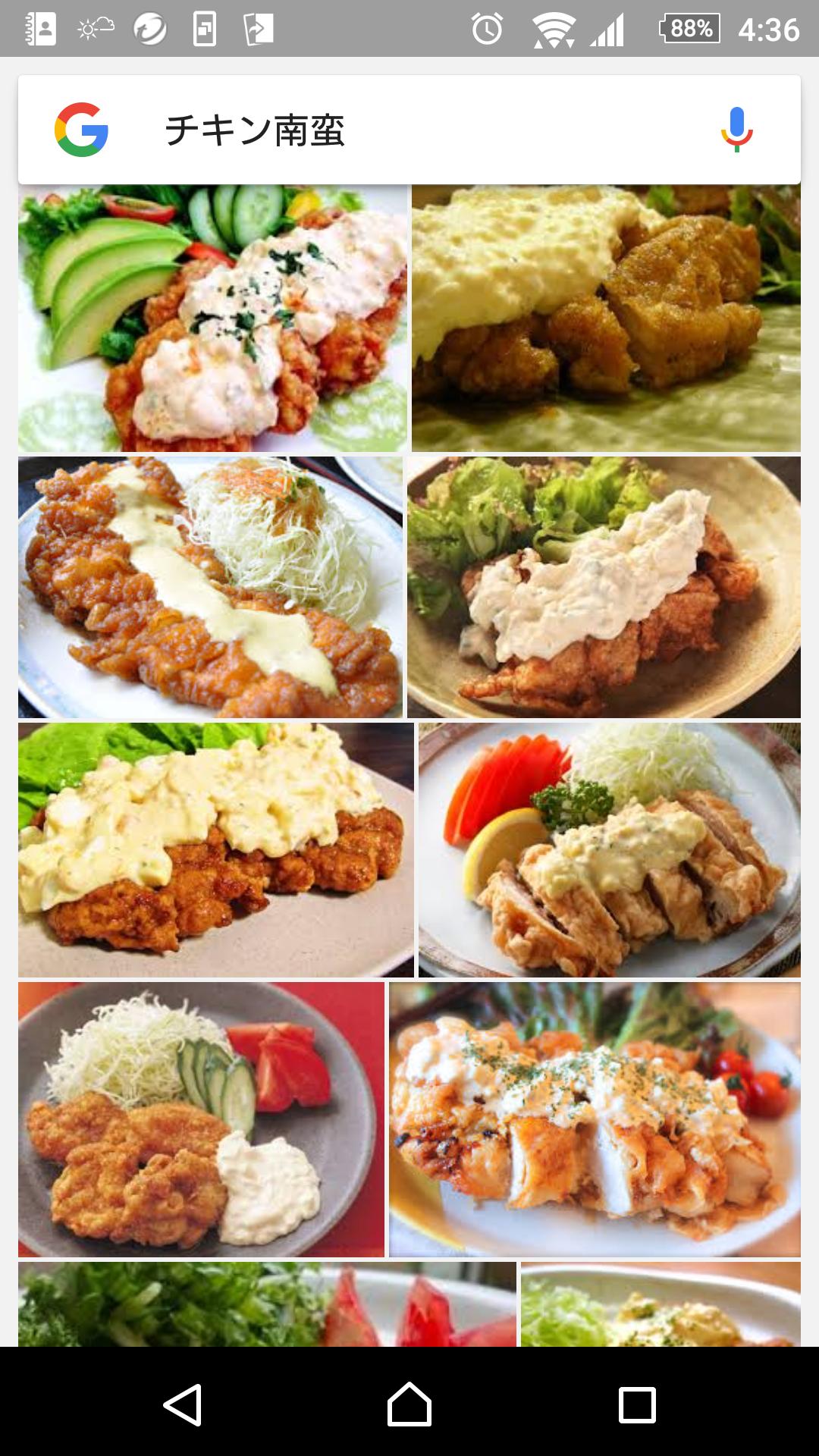The height and width of the screenshot is (1456, 819).
Task: Open image with glazed chicken and shredded cabbage
Action: (x=210, y=587)
